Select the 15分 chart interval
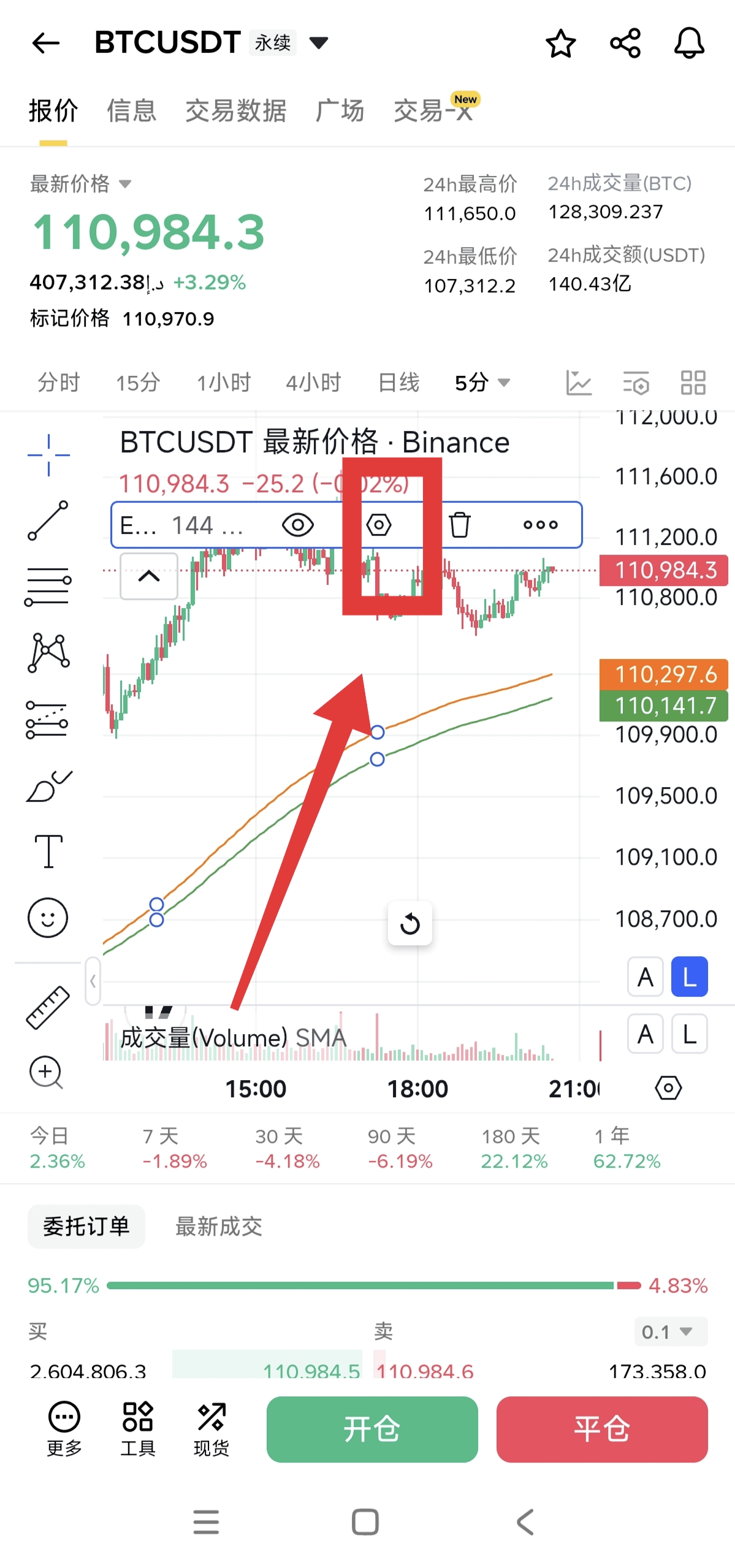The width and height of the screenshot is (735, 1568). pos(138,382)
